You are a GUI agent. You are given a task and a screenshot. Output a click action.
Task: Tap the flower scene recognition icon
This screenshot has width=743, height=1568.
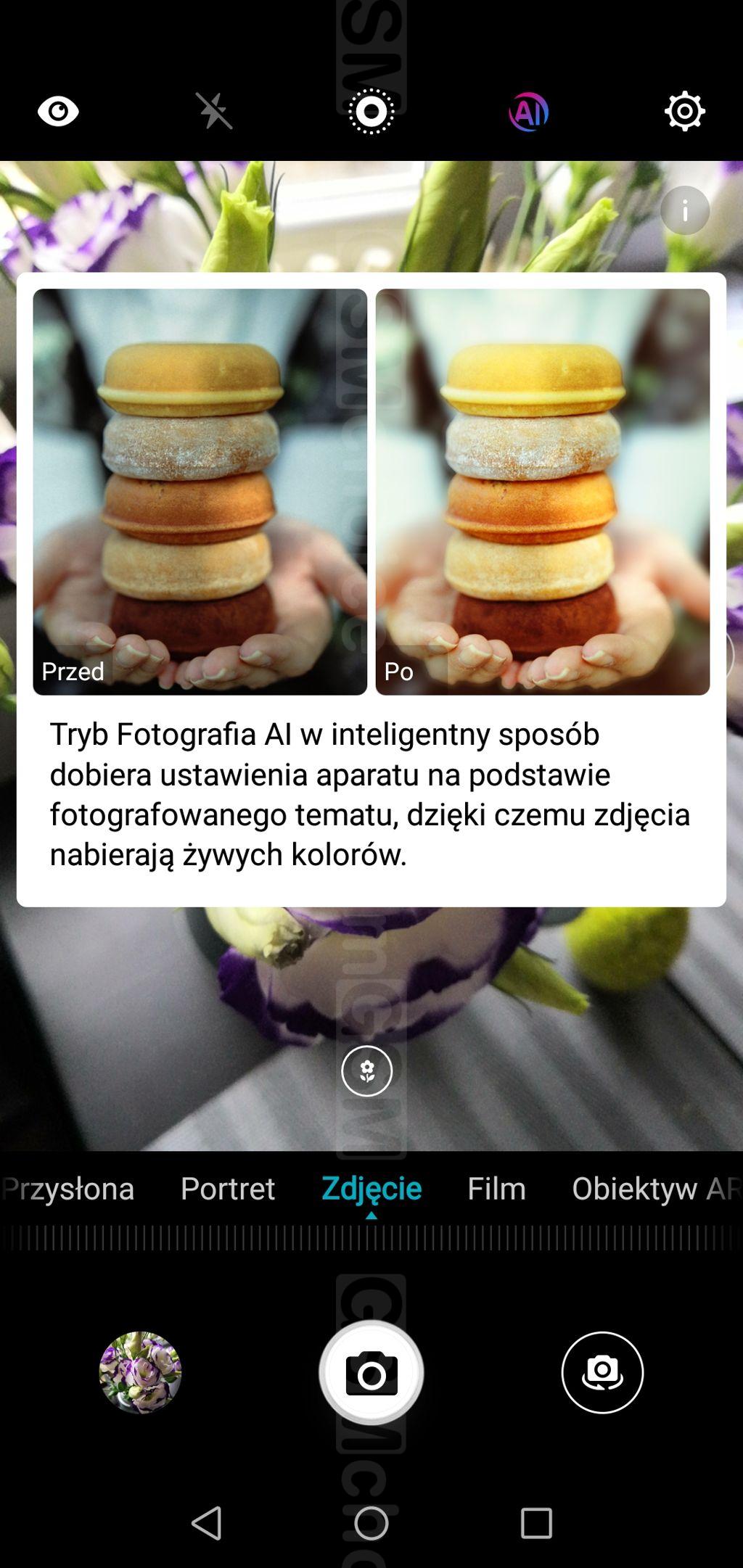[x=367, y=1070]
